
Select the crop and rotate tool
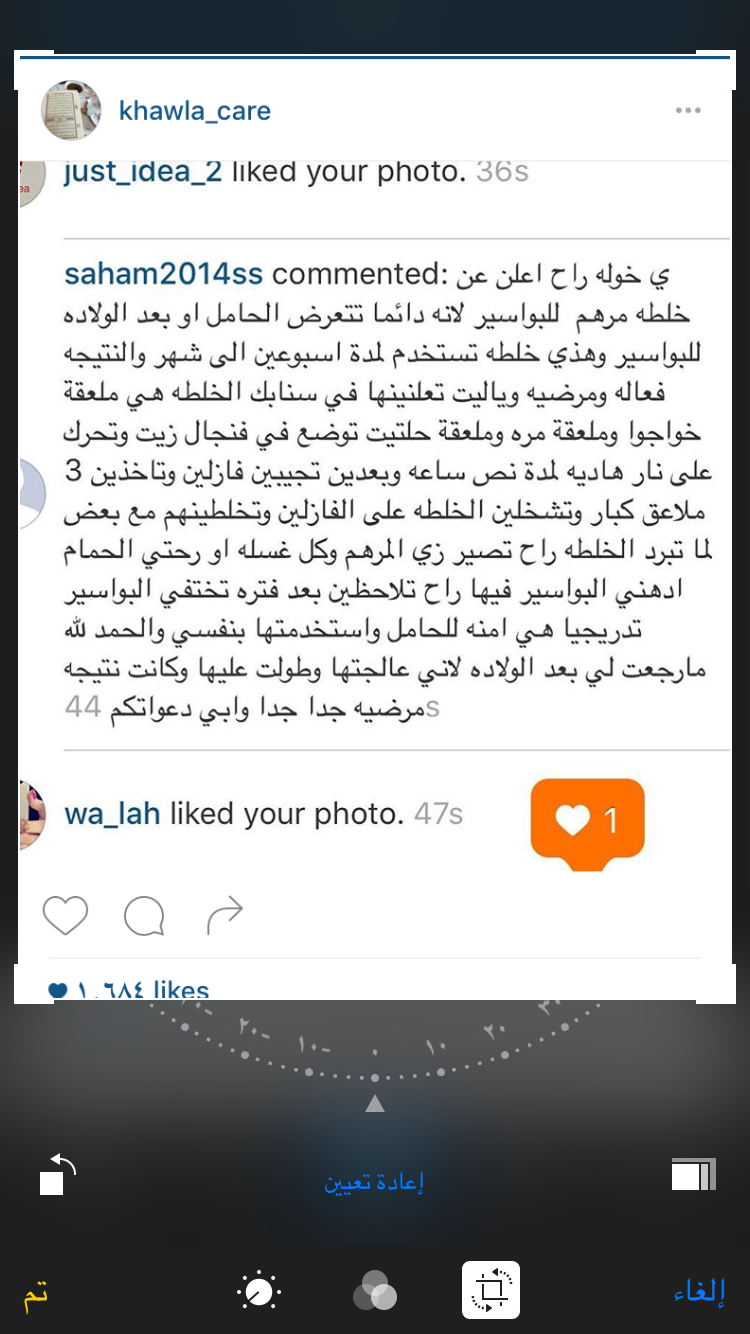point(490,1290)
